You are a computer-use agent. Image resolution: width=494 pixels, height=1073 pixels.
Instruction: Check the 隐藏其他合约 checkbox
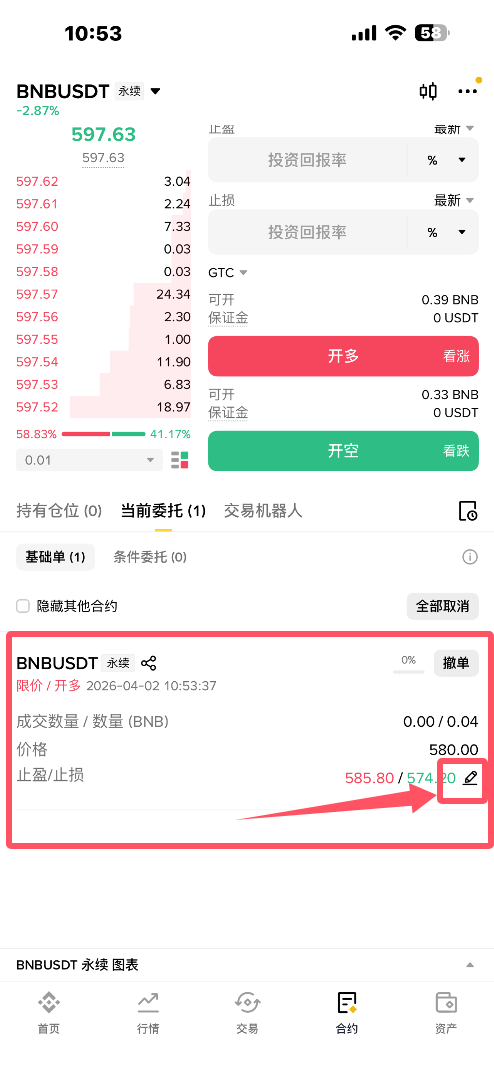click(23, 606)
